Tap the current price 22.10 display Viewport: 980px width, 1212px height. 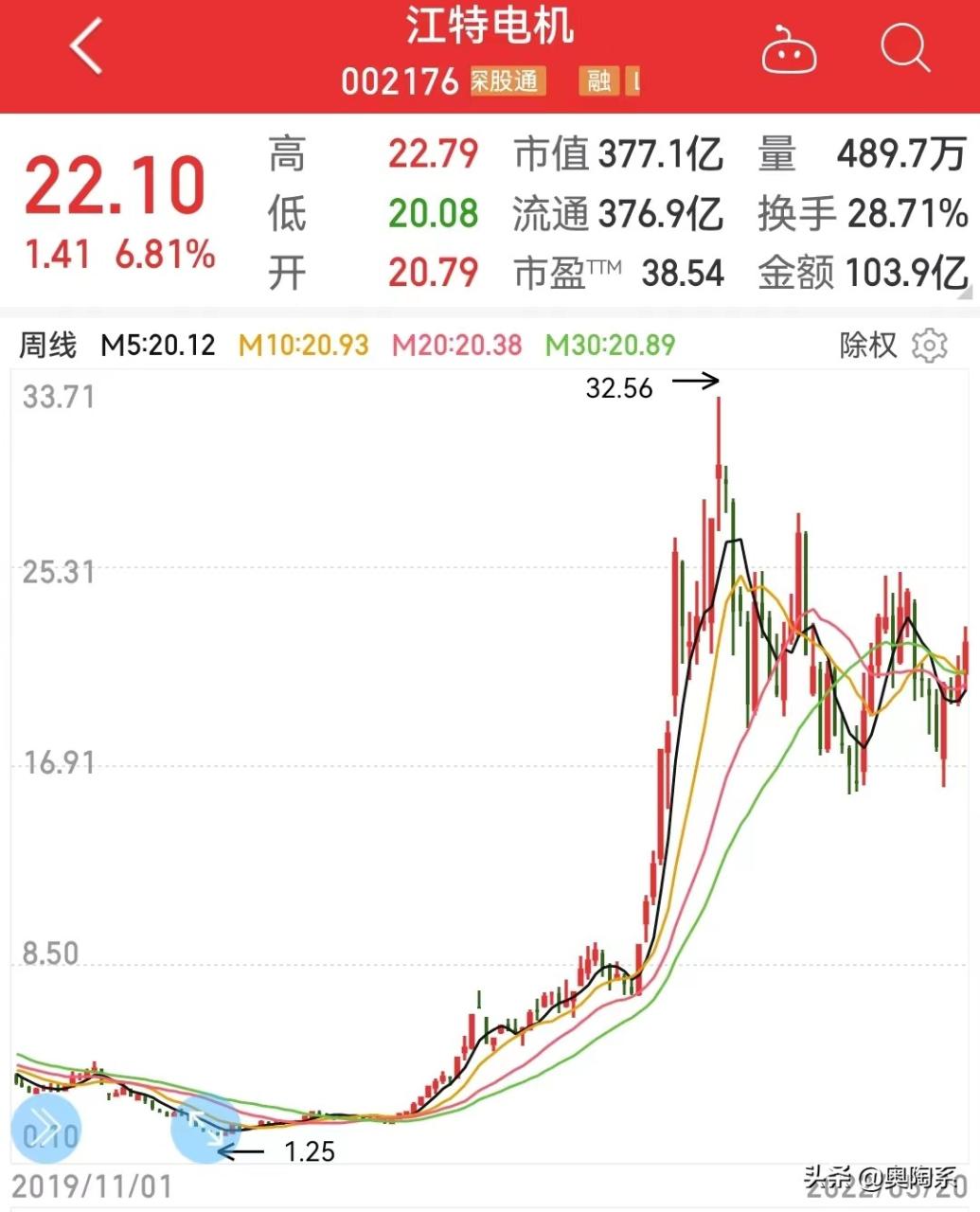point(114,183)
